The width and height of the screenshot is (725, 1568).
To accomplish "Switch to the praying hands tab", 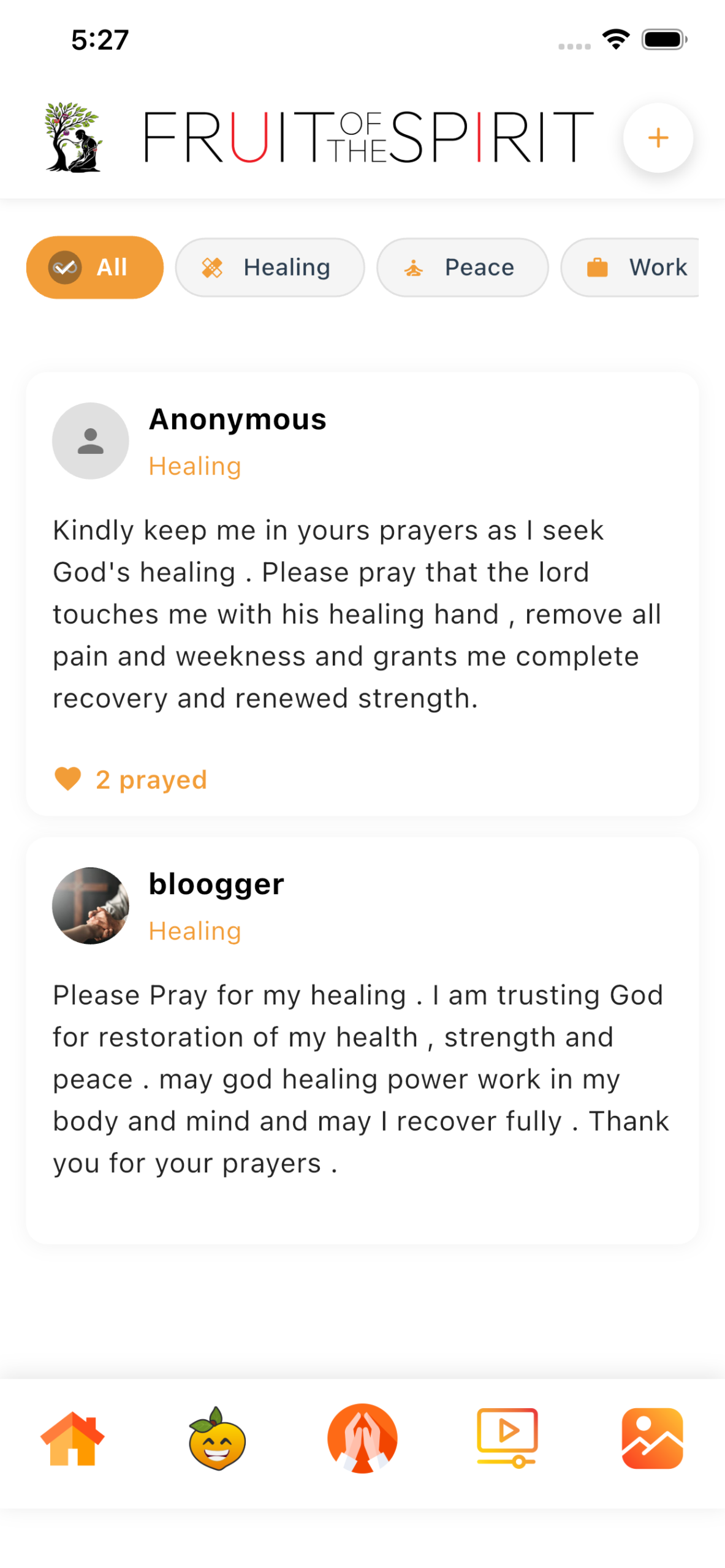I will click(x=362, y=1438).
